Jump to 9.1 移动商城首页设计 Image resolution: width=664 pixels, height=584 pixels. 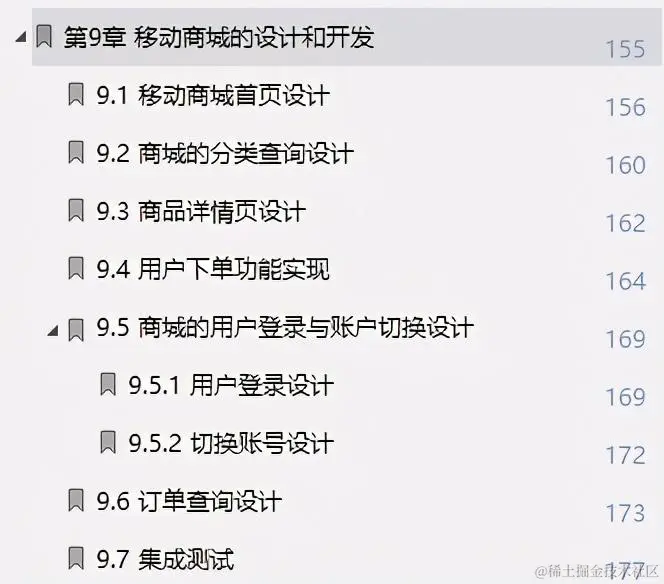pos(212,96)
